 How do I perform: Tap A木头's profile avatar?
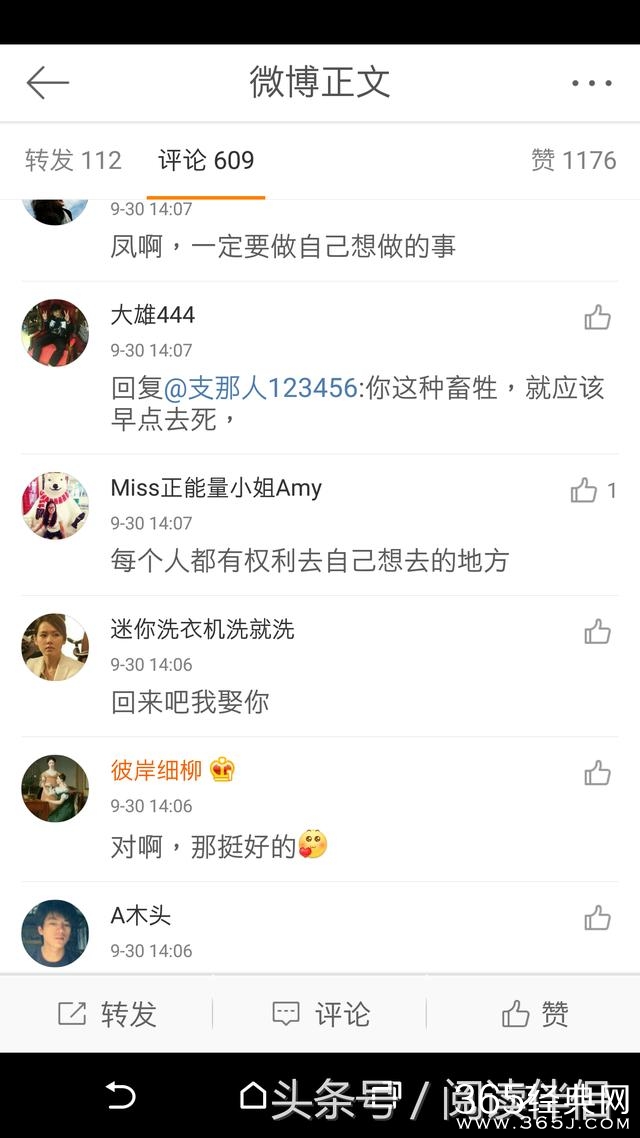tap(55, 932)
